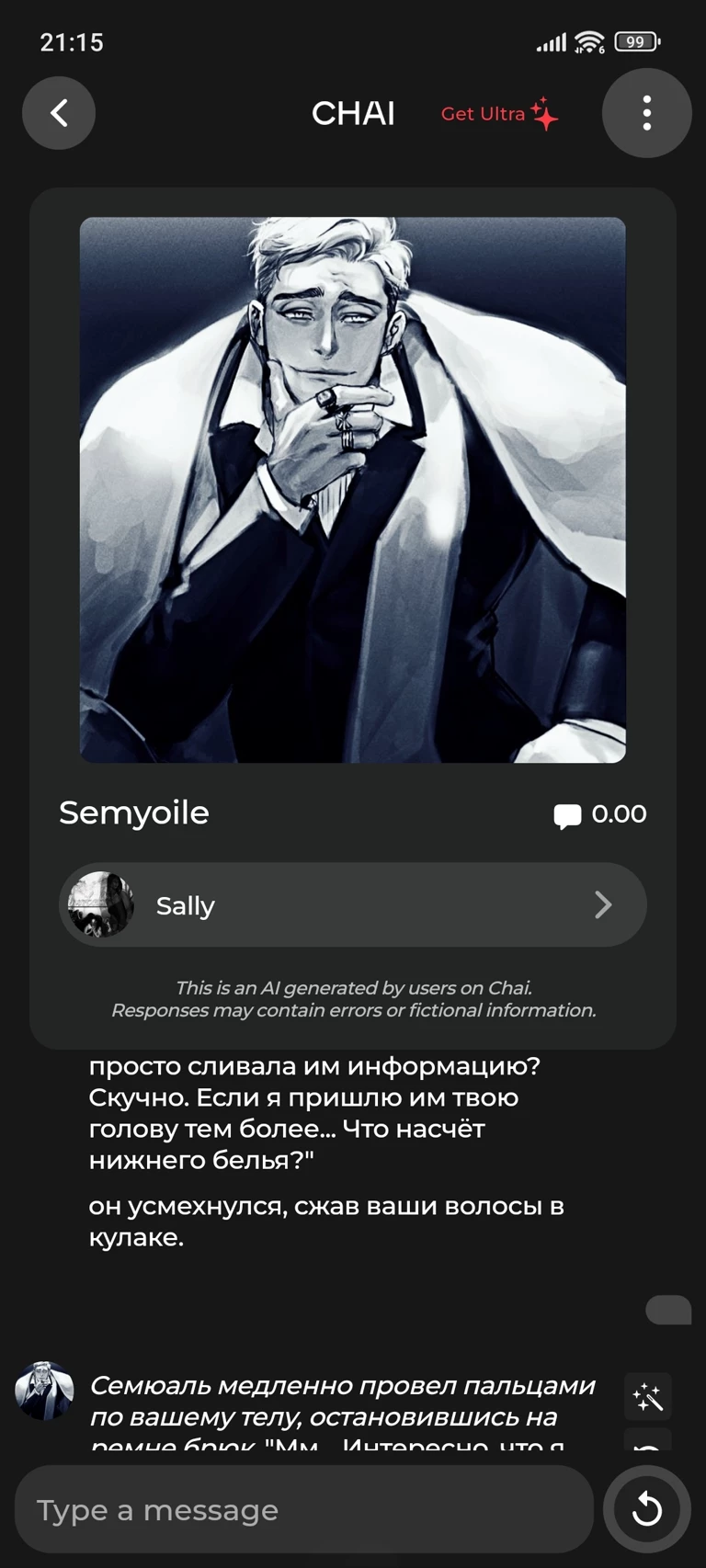Image resolution: width=706 pixels, height=1568 pixels.
Task: Regenerate reply with the circular arrow button
Action: [646, 1509]
